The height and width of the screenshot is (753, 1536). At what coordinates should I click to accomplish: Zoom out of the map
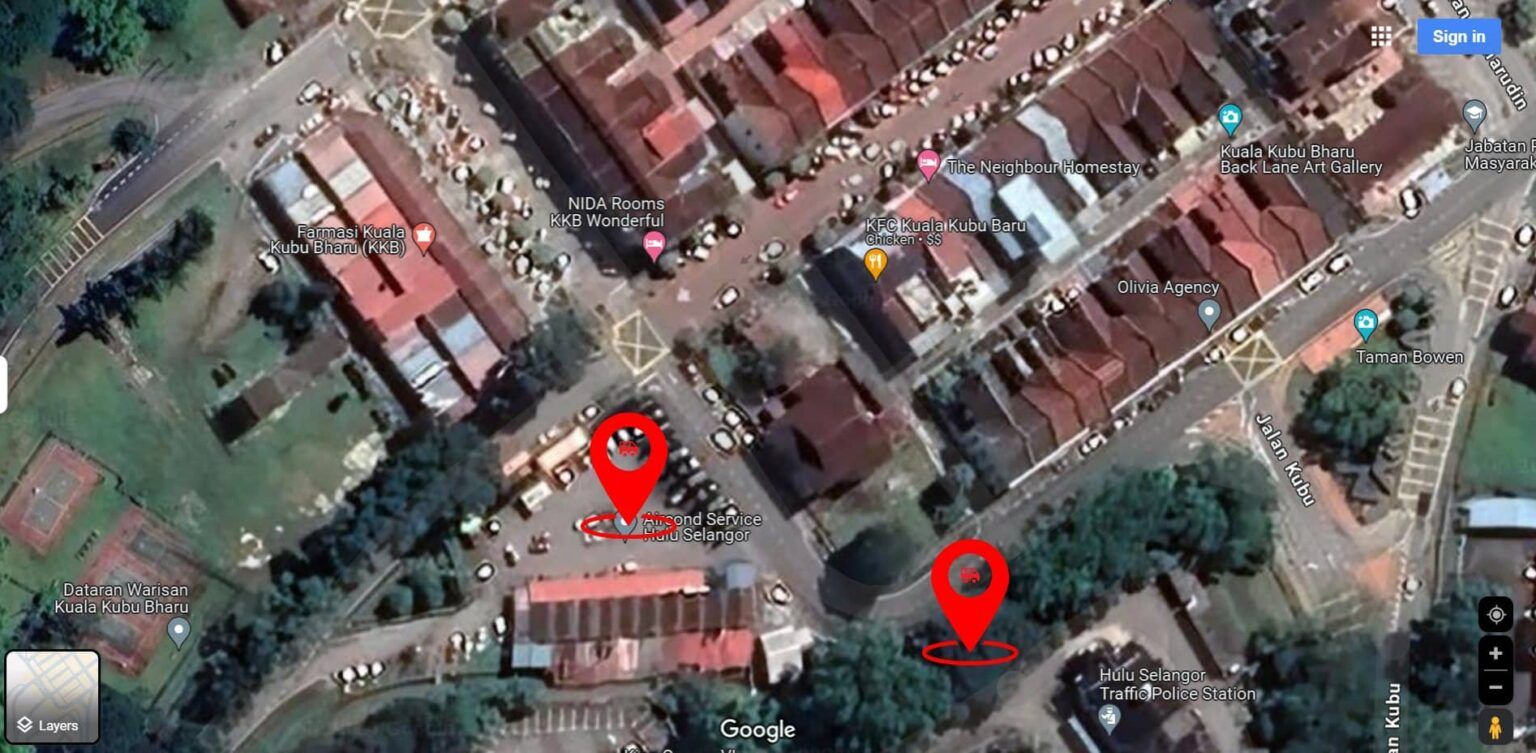(x=1495, y=687)
